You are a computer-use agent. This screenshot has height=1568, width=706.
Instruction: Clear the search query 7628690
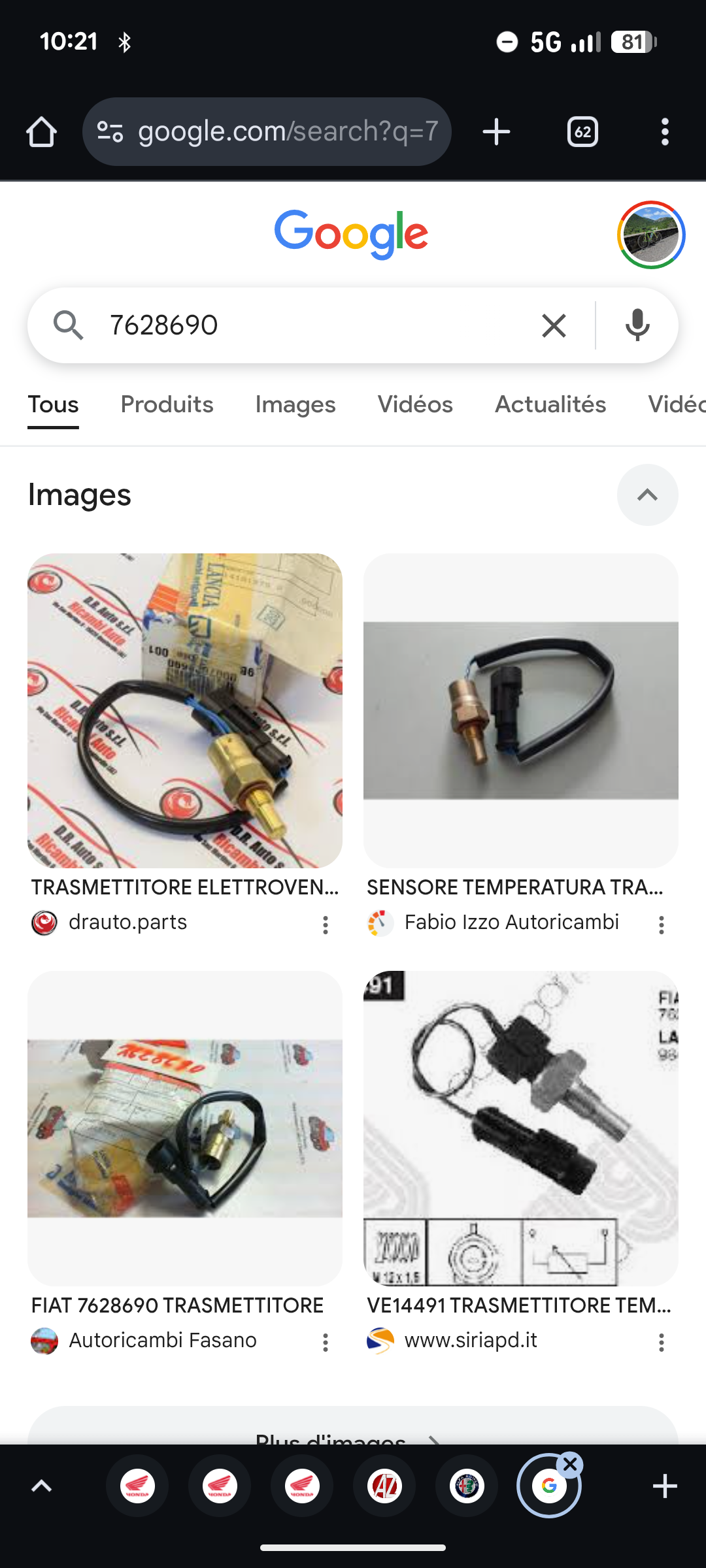coord(554,325)
